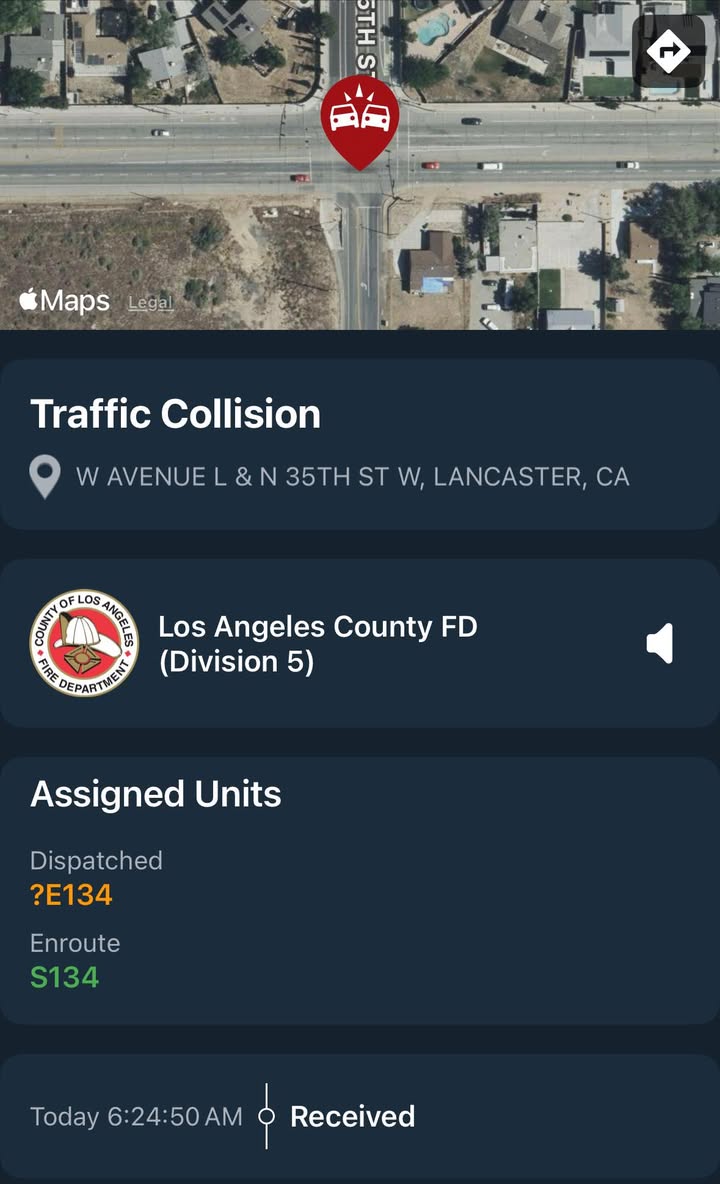Image resolution: width=720 pixels, height=1184 pixels.
Task: Play Los Angeles County FD audio feed
Action: 660,643
